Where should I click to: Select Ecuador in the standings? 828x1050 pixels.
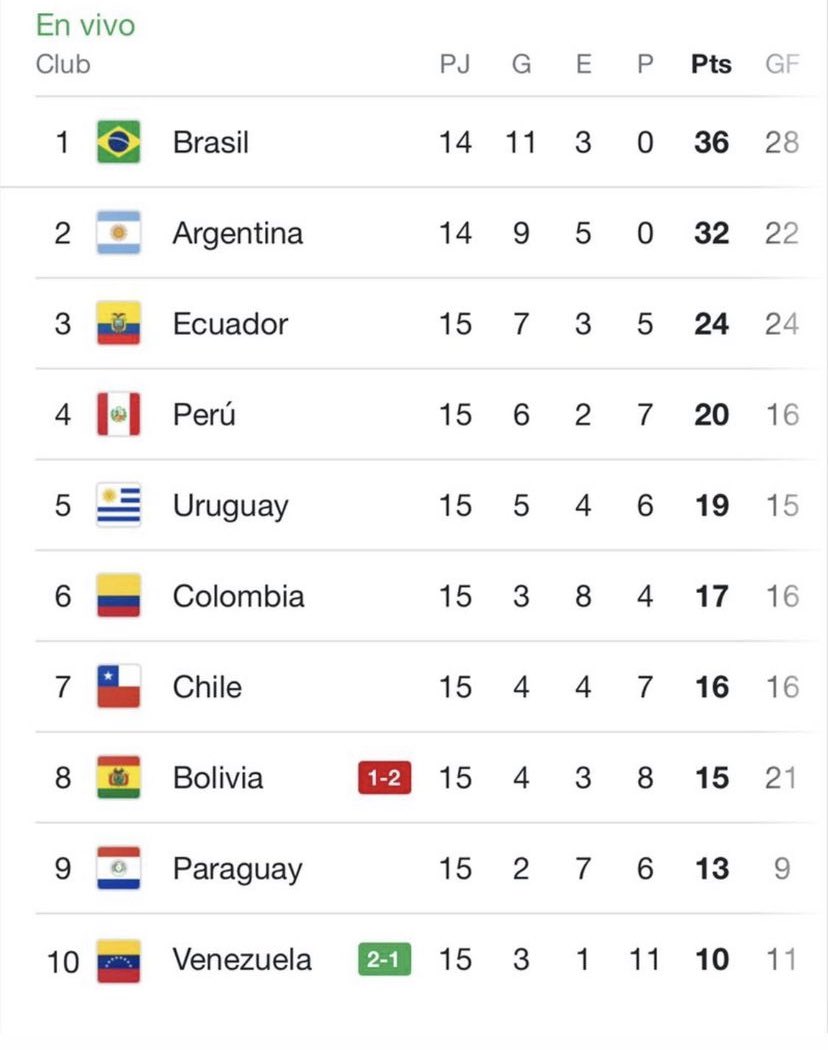230,324
